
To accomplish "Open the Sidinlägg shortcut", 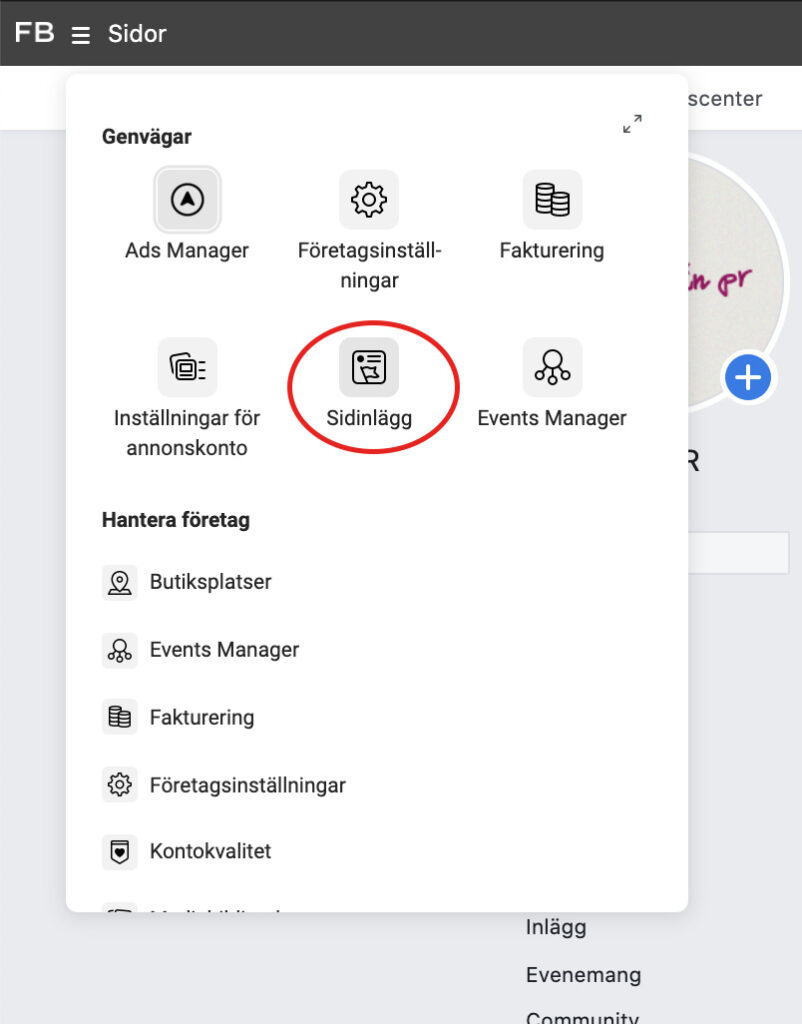I will (369, 368).
